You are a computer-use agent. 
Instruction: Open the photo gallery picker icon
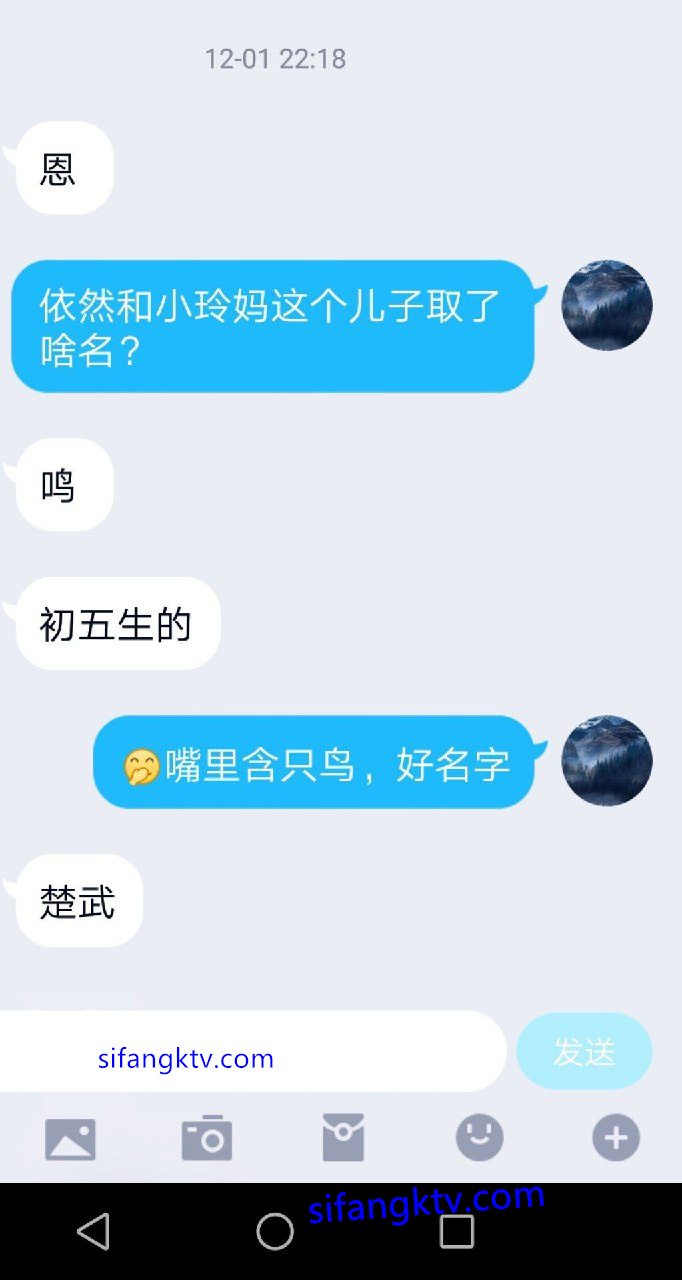click(x=70, y=1138)
